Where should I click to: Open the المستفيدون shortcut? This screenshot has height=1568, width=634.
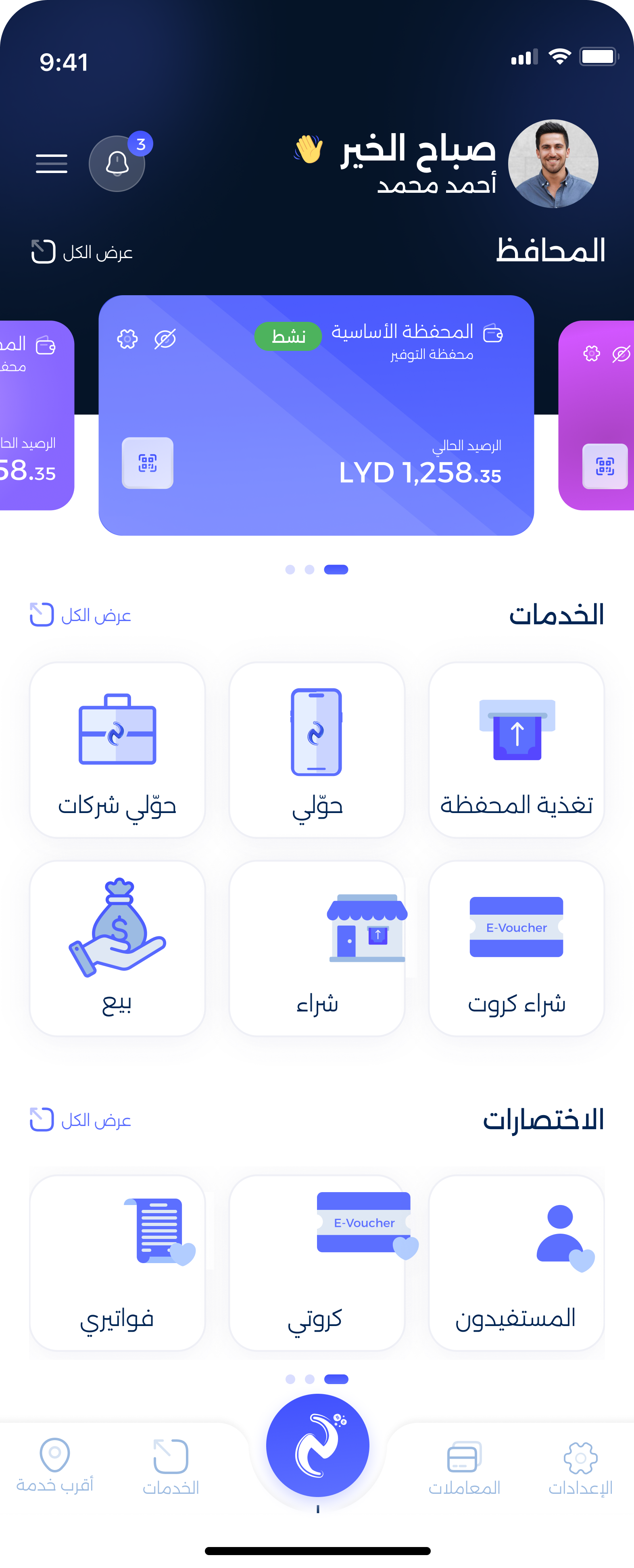coord(516,1263)
